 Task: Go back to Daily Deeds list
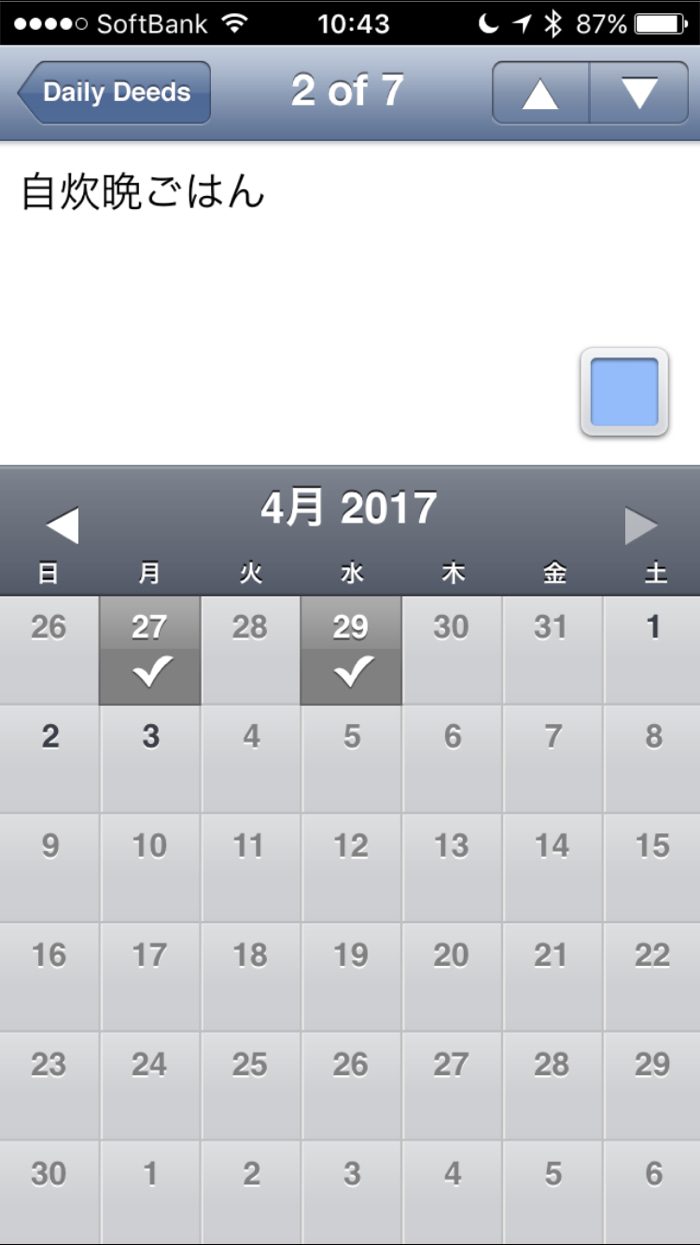point(115,92)
